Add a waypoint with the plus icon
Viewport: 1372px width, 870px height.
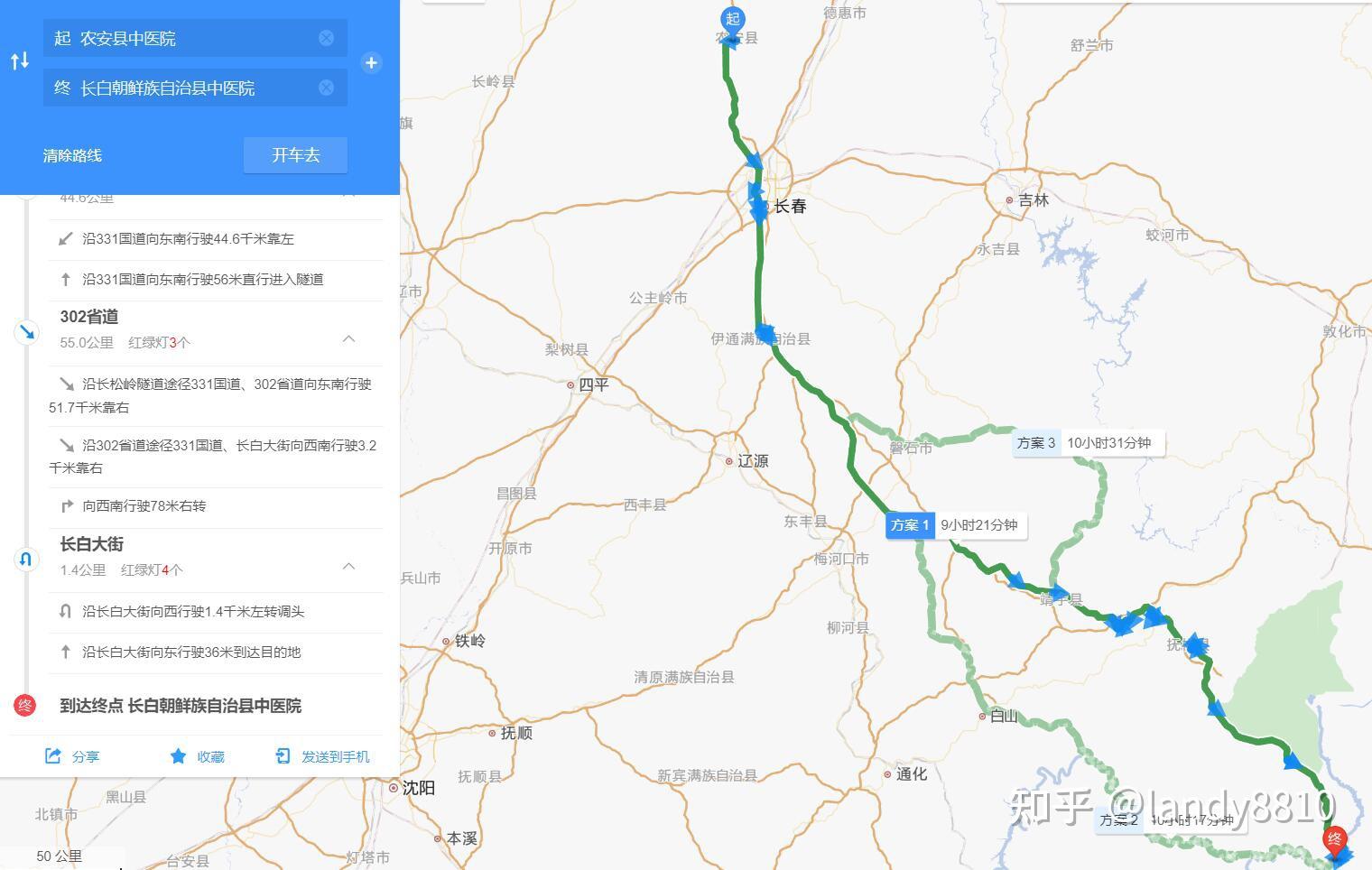click(x=371, y=63)
